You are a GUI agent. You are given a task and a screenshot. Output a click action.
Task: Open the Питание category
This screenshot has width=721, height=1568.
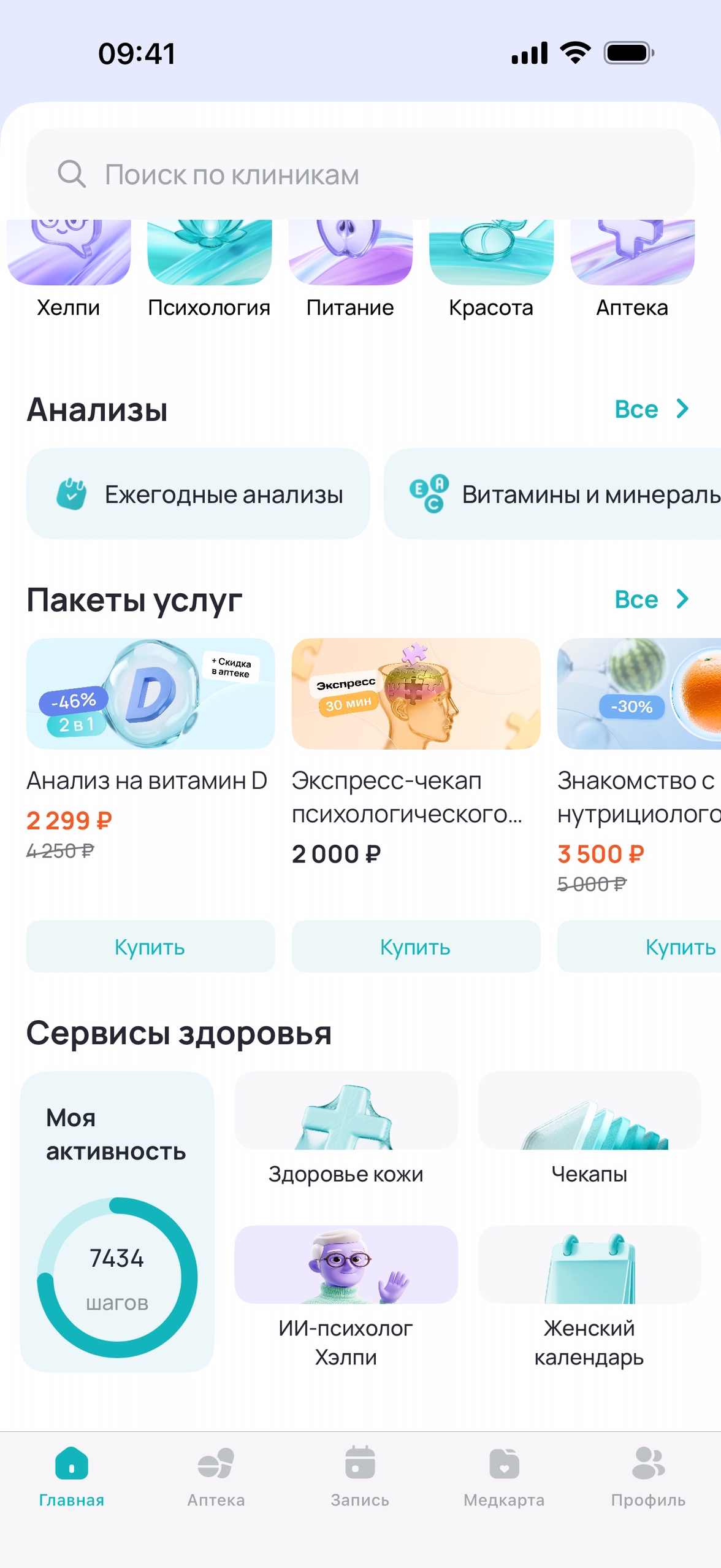350,264
